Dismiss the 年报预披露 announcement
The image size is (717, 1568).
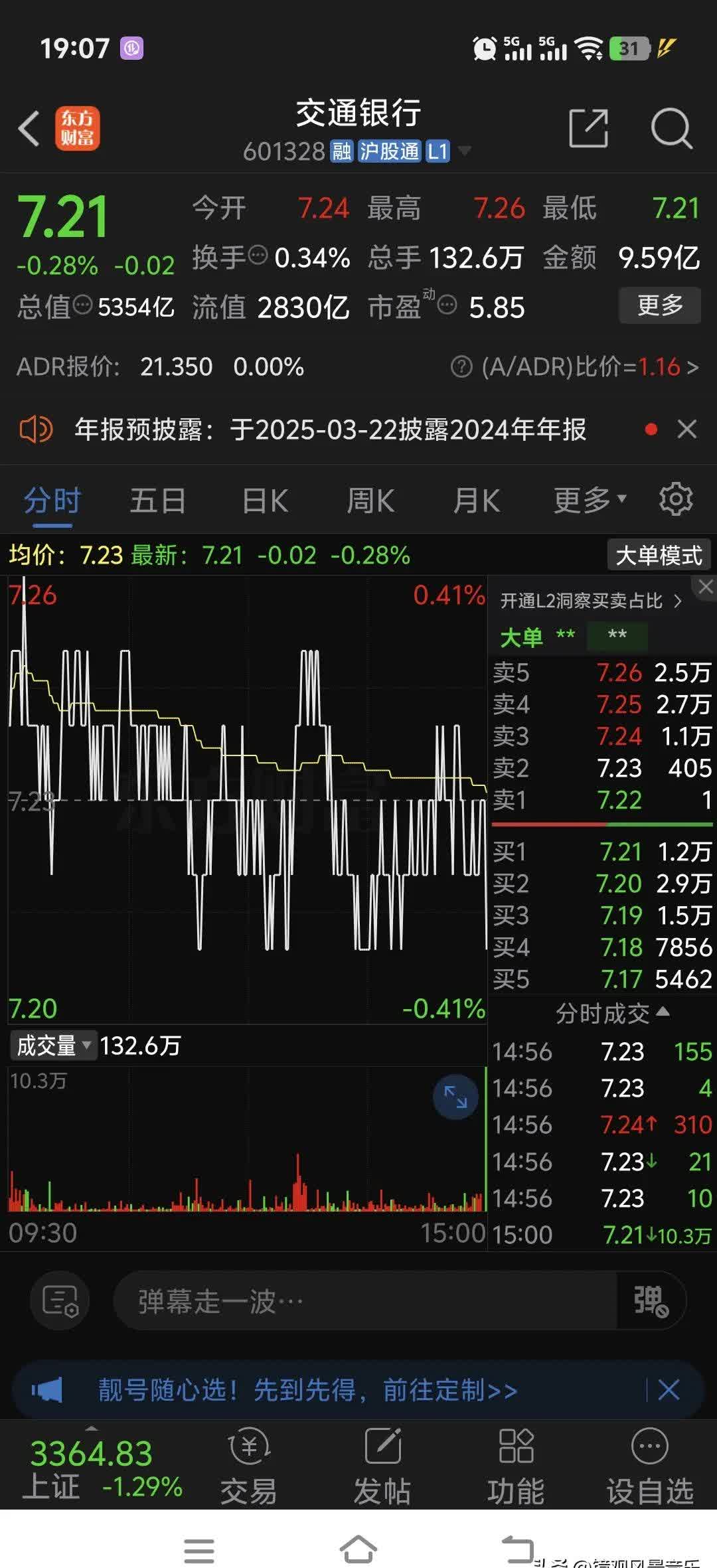(687, 430)
